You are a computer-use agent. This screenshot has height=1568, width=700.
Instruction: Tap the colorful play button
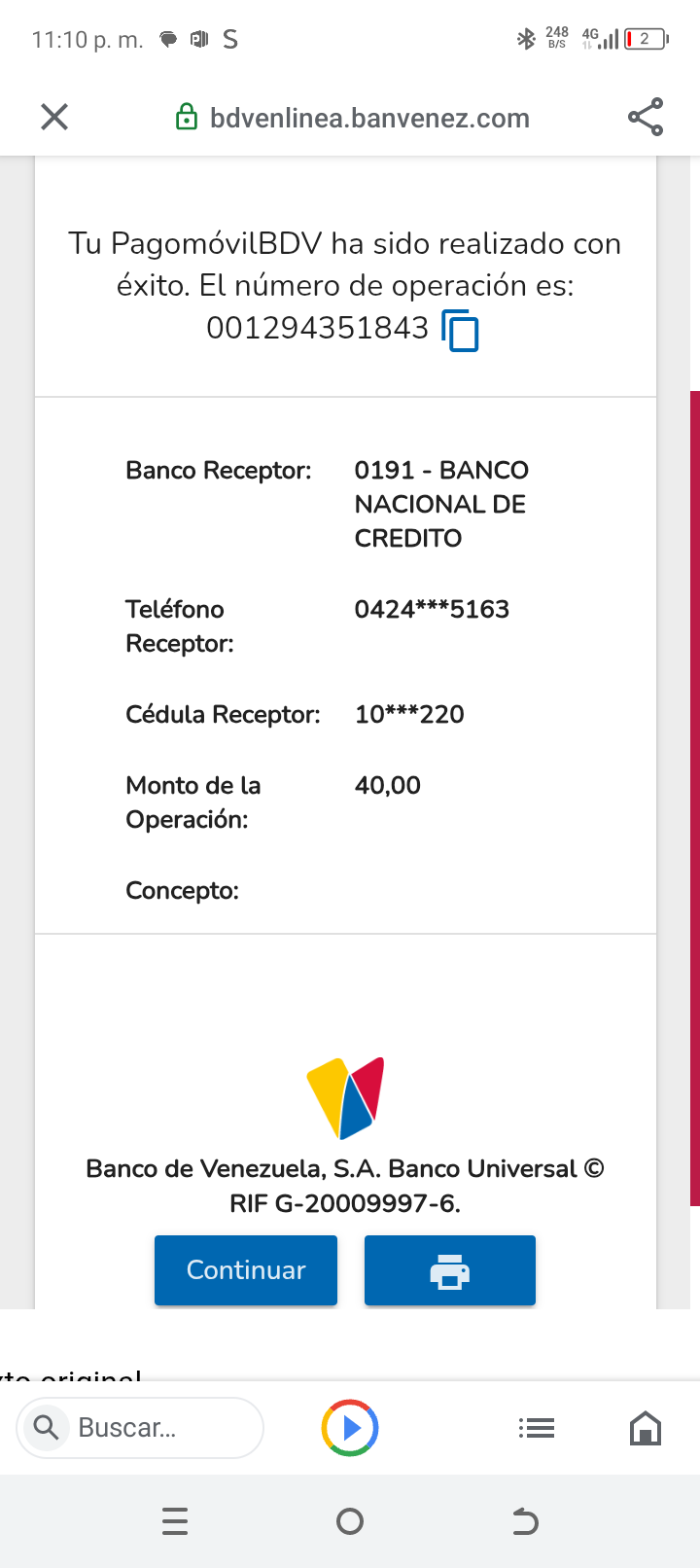tap(350, 1428)
